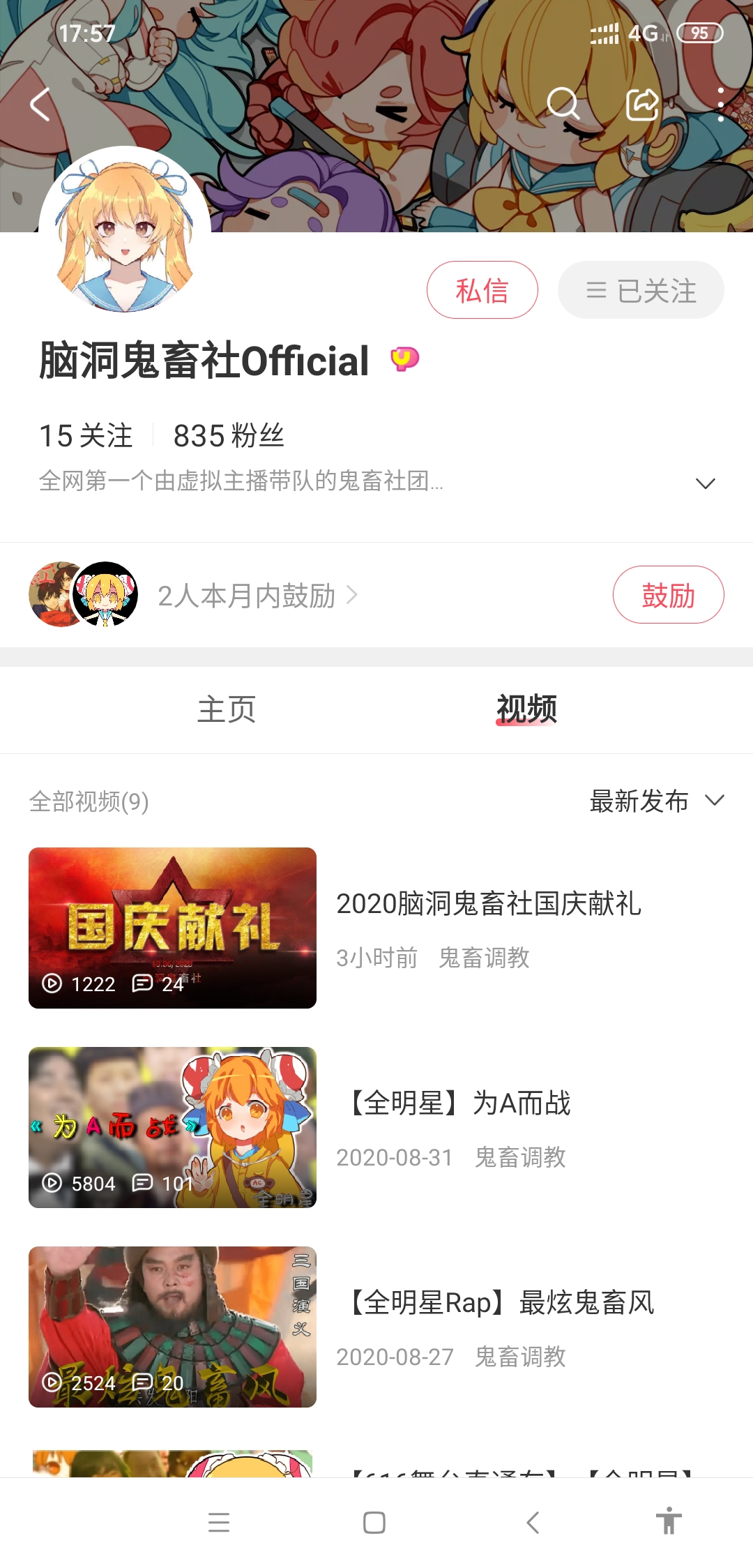Tap the 私信 private message button
The image size is (753, 1568).
click(482, 290)
